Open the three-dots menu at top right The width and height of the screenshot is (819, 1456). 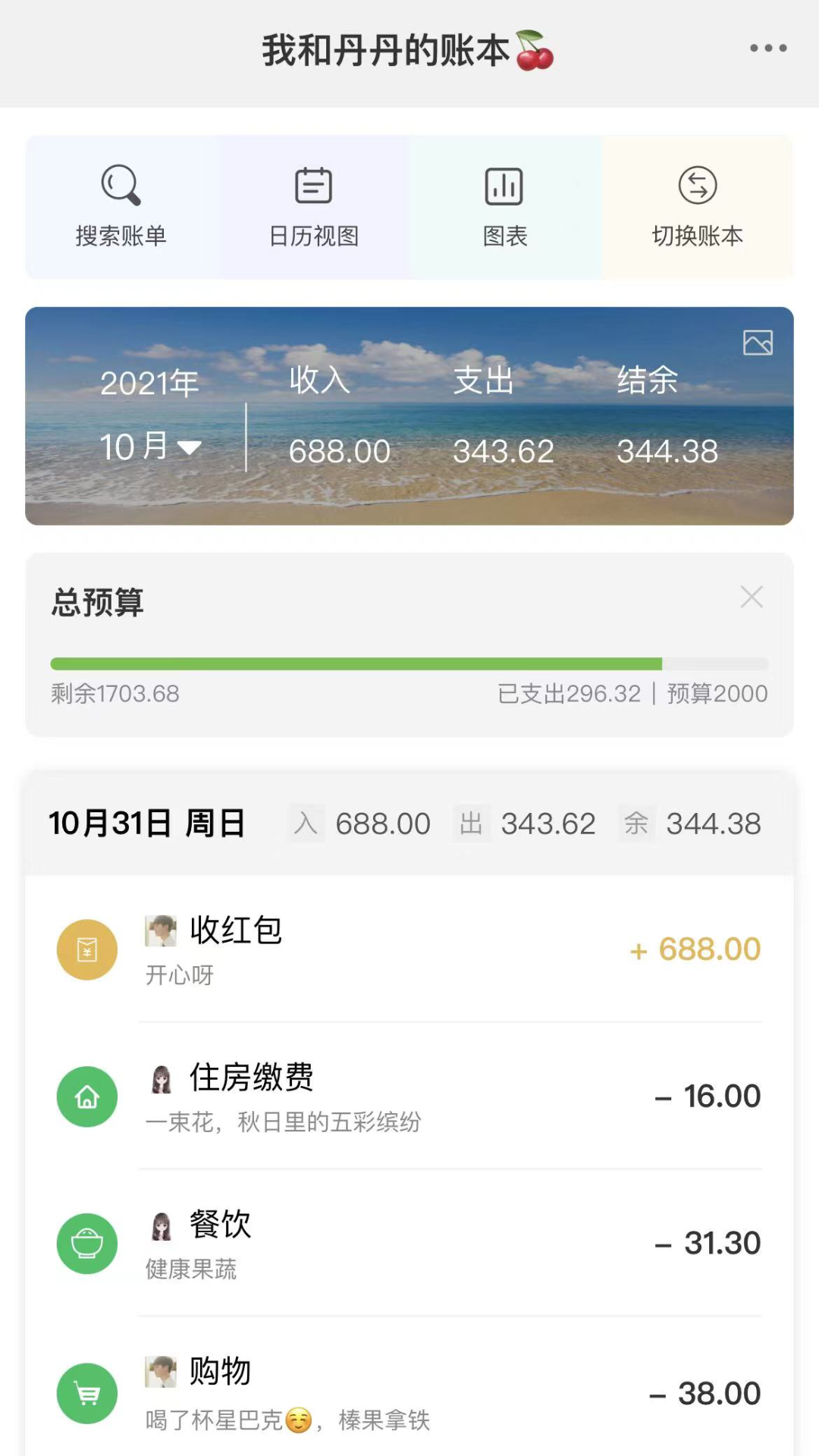(x=766, y=47)
